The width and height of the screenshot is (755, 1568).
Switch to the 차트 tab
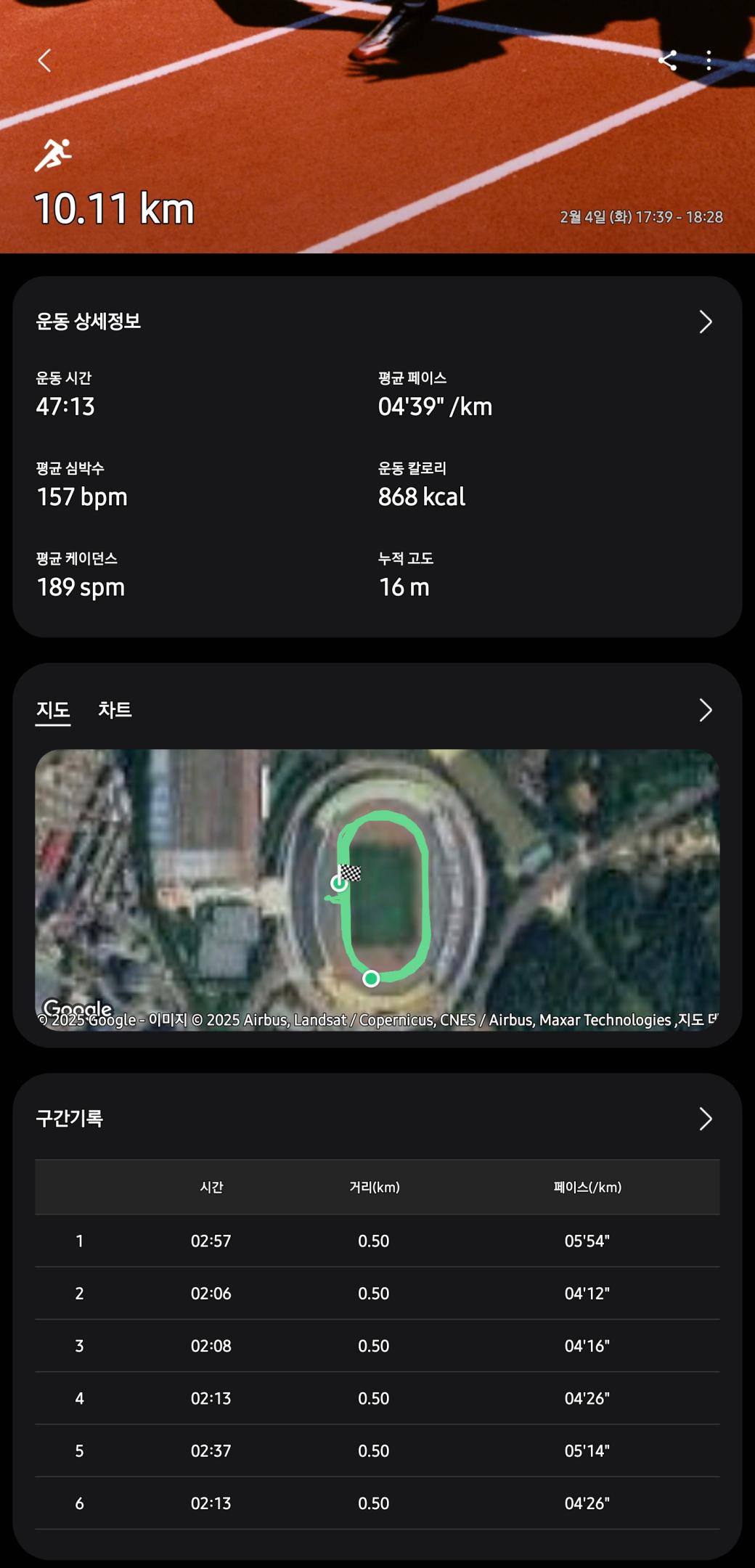pos(115,710)
